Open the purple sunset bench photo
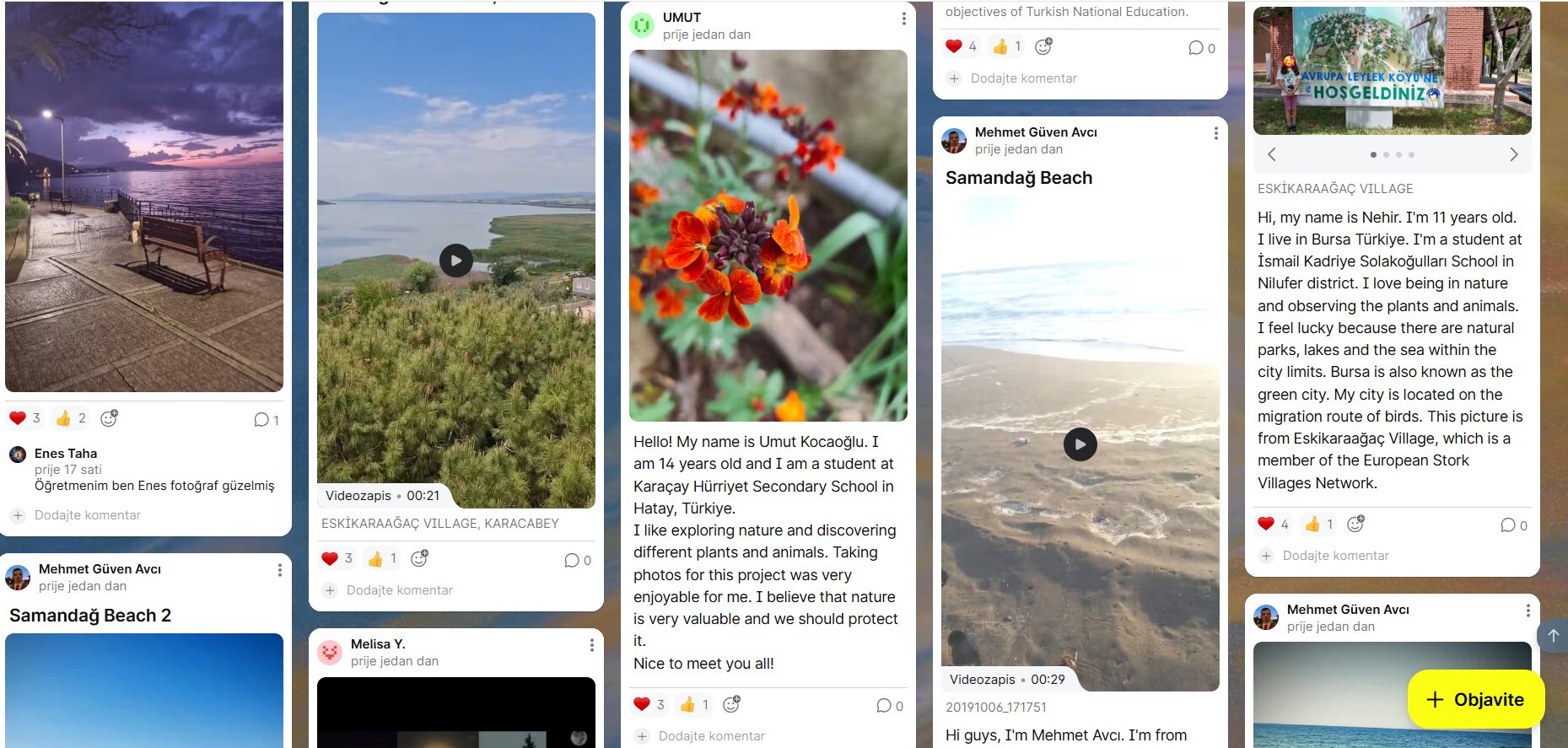1568x748 pixels. [144, 196]
